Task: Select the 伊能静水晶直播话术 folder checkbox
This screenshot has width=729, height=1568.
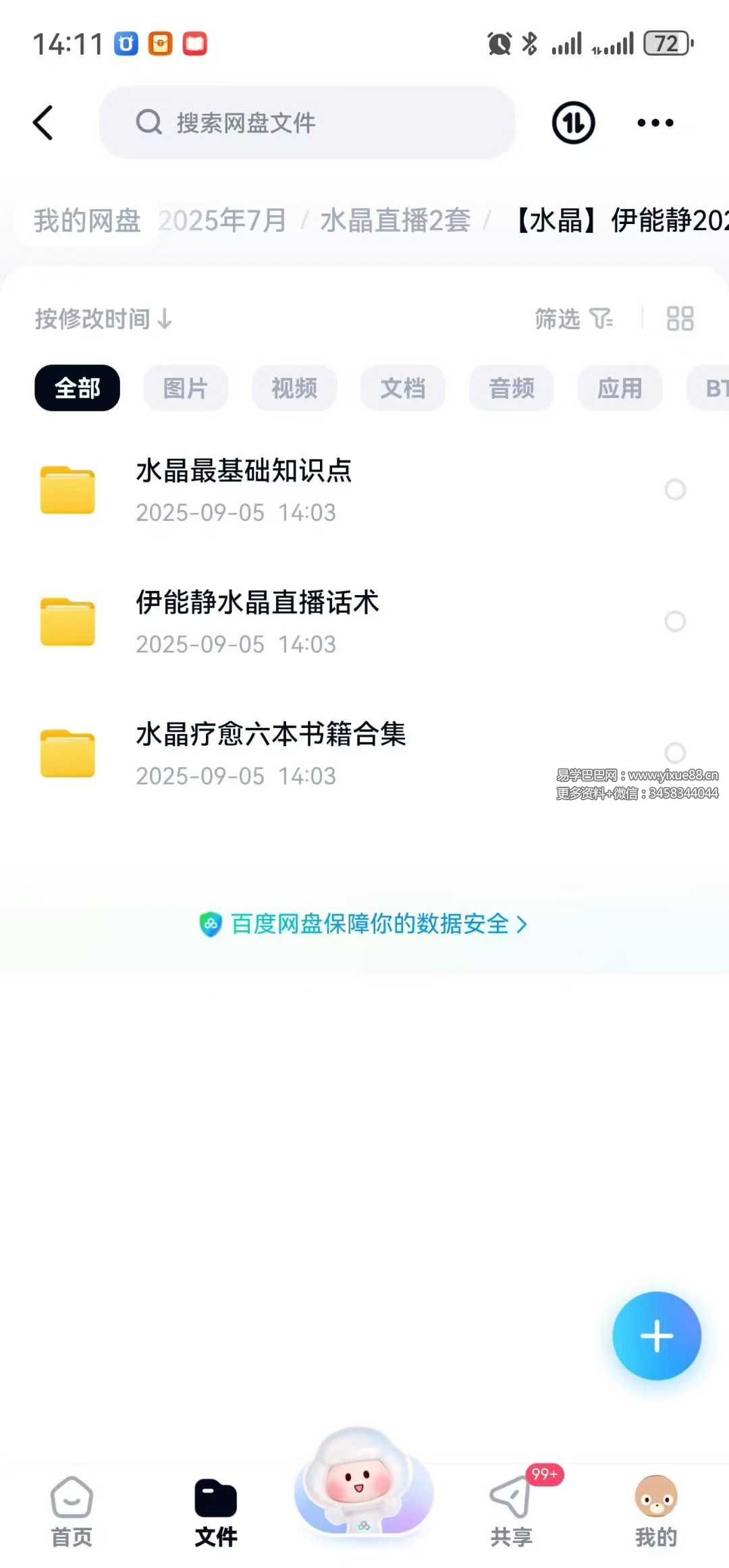Action: pyautogui.click(x=675, y=621)
